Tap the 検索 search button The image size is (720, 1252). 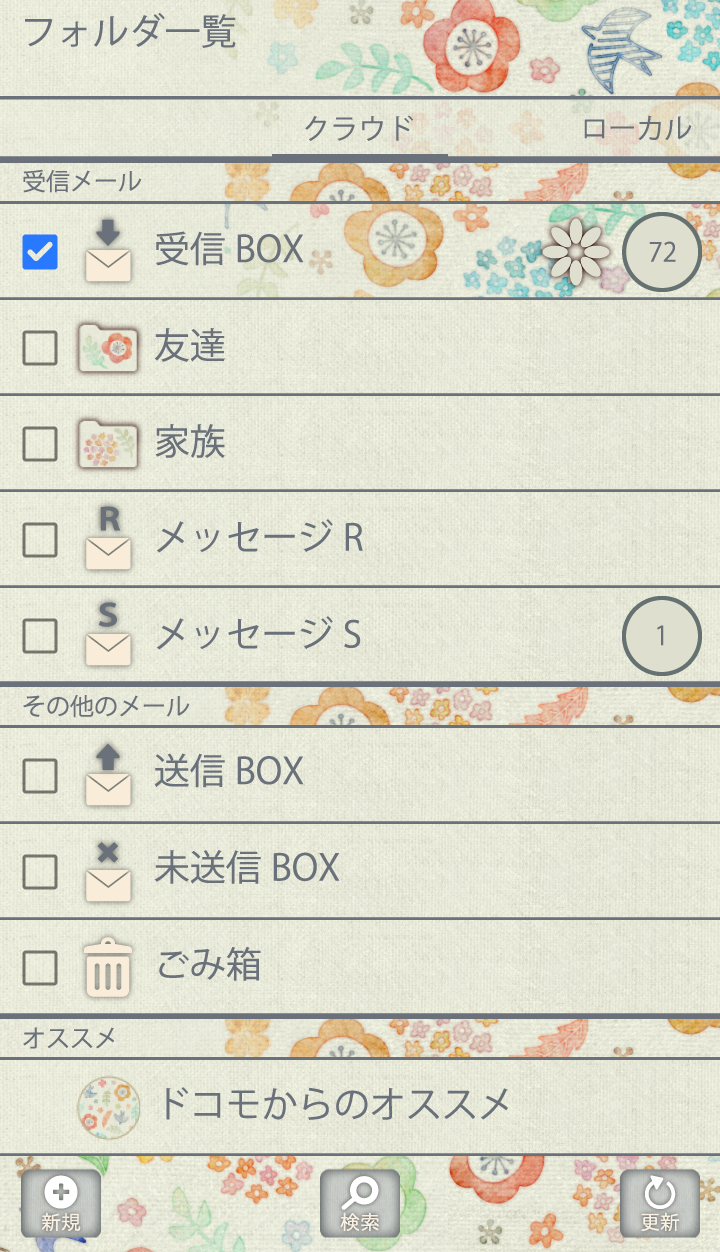(x=360, y=1203)
